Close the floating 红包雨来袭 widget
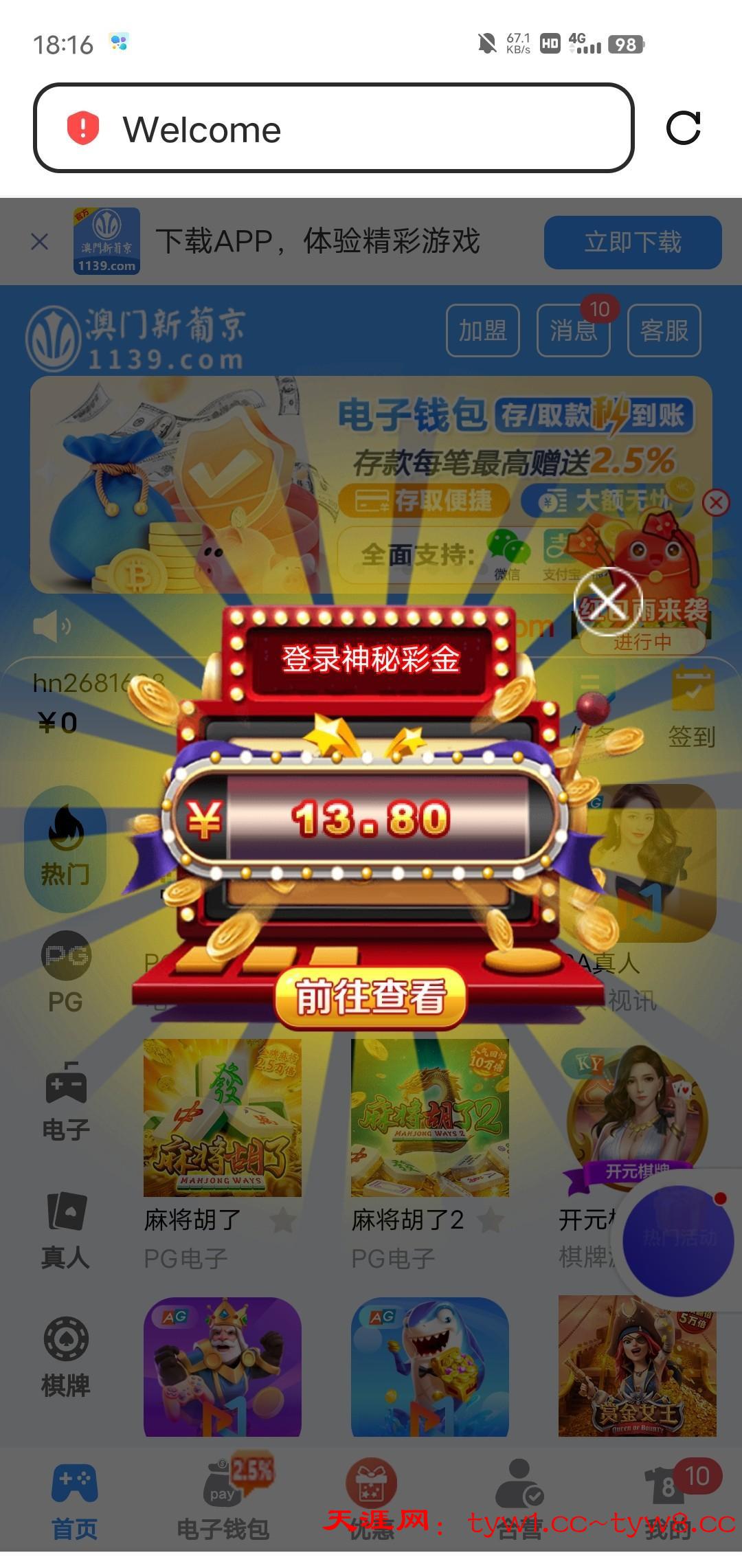Viewport: 742px width, 1568px height. point(716,502)
